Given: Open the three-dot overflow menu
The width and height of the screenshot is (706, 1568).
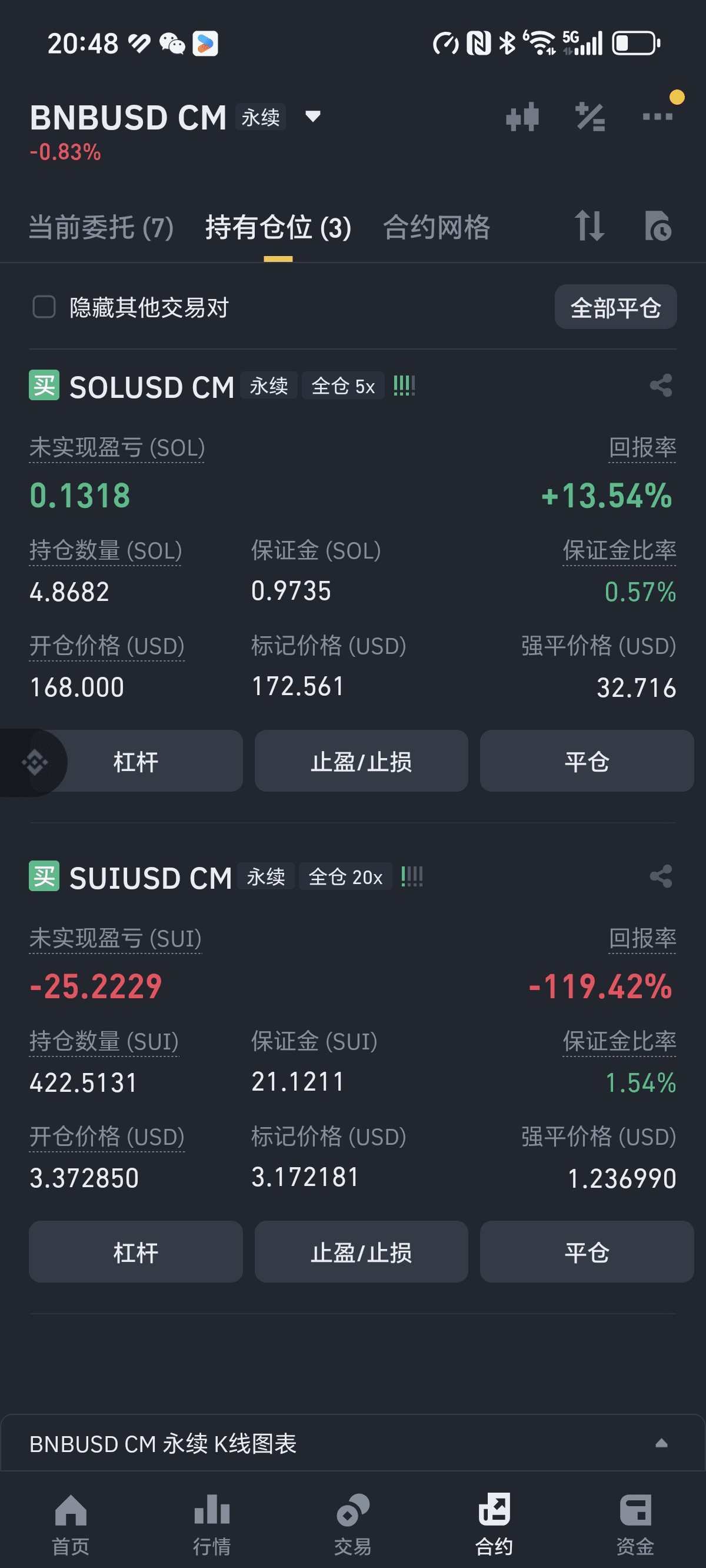Looking at the screenshot, I should pos(658,117).
